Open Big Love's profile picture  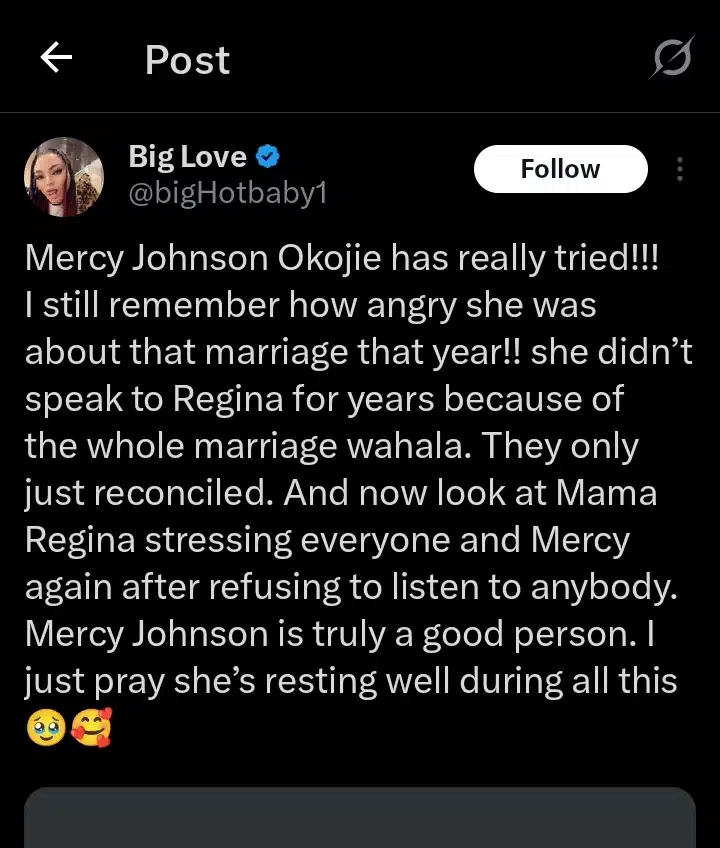tap(63, 177)
